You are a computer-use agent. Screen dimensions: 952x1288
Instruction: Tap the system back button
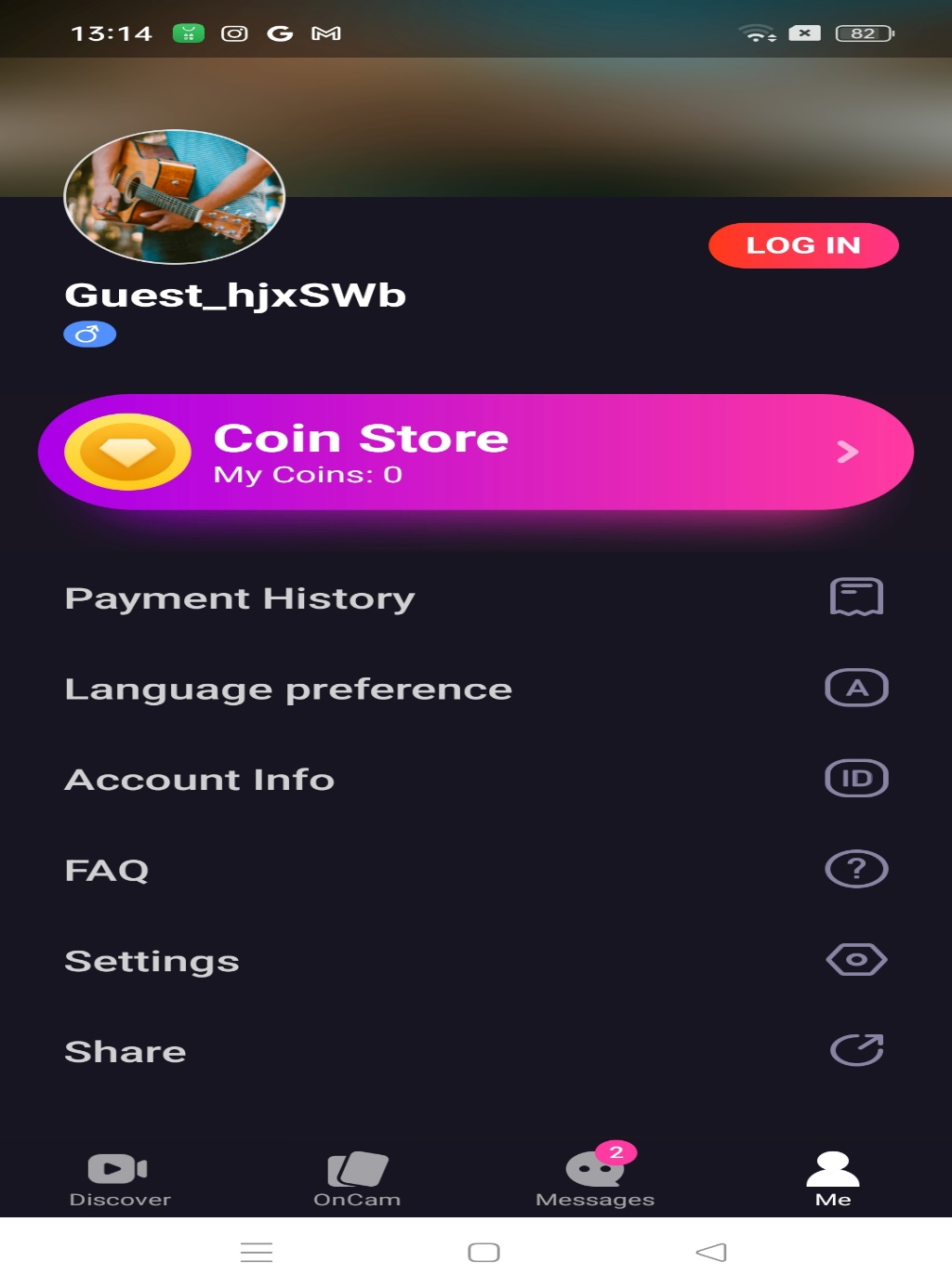point(711,1252)
